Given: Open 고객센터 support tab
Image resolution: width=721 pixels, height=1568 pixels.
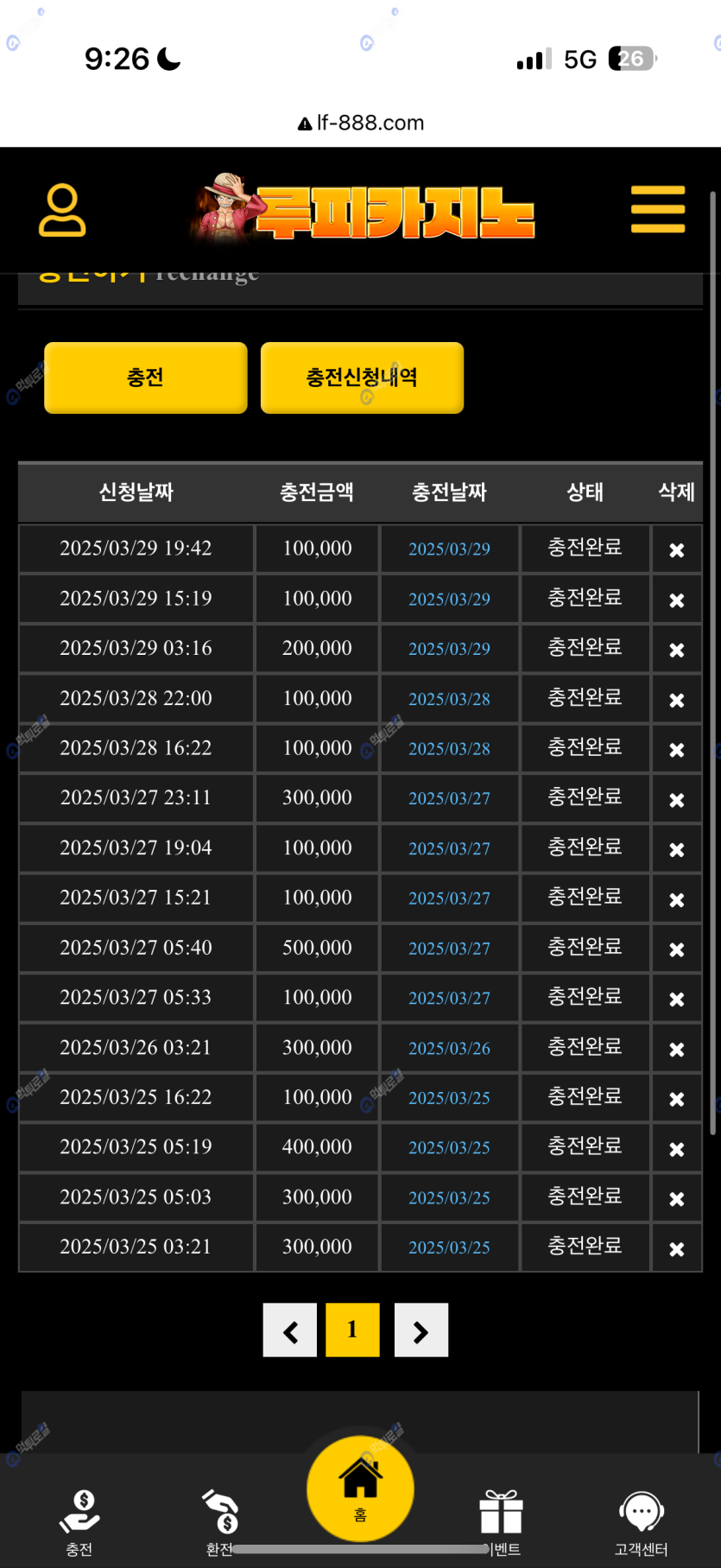Looking at the screenshot, I should coord(641,1523).
